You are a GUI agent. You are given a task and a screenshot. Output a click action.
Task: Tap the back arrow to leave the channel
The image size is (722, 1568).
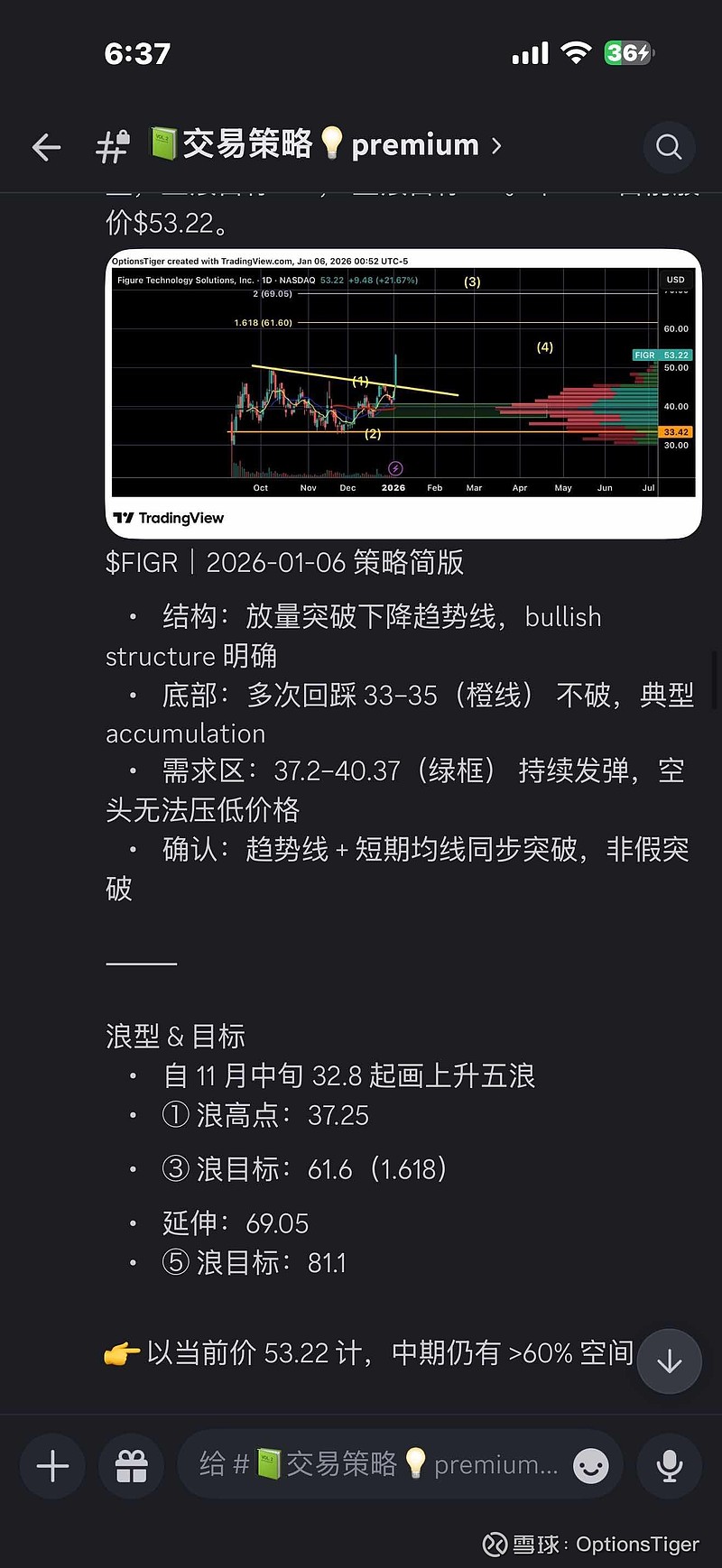pyautogui.click(x=46, y=146)
